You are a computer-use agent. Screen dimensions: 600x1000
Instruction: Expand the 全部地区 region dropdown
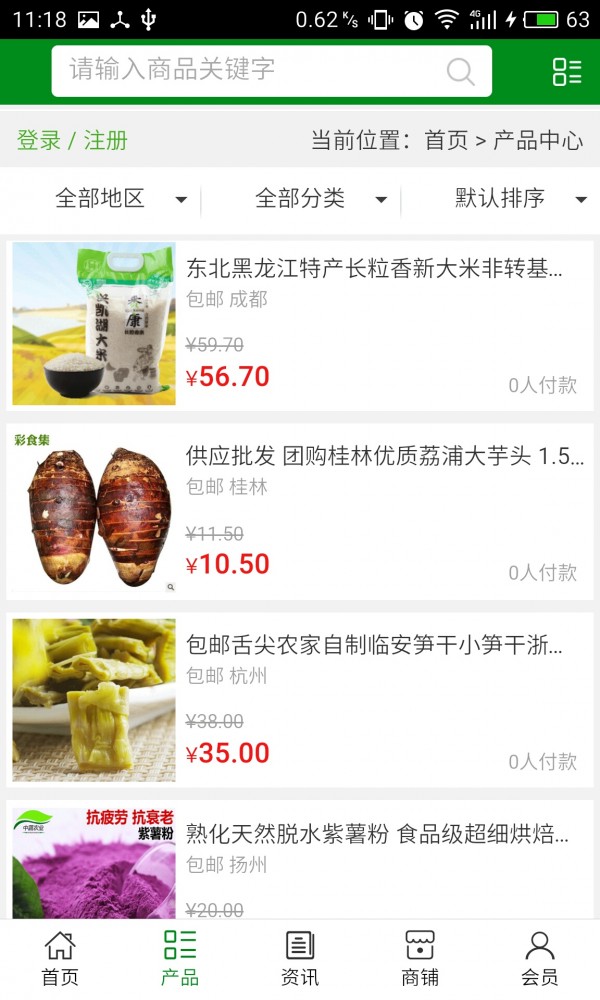(x=120, y=199)
